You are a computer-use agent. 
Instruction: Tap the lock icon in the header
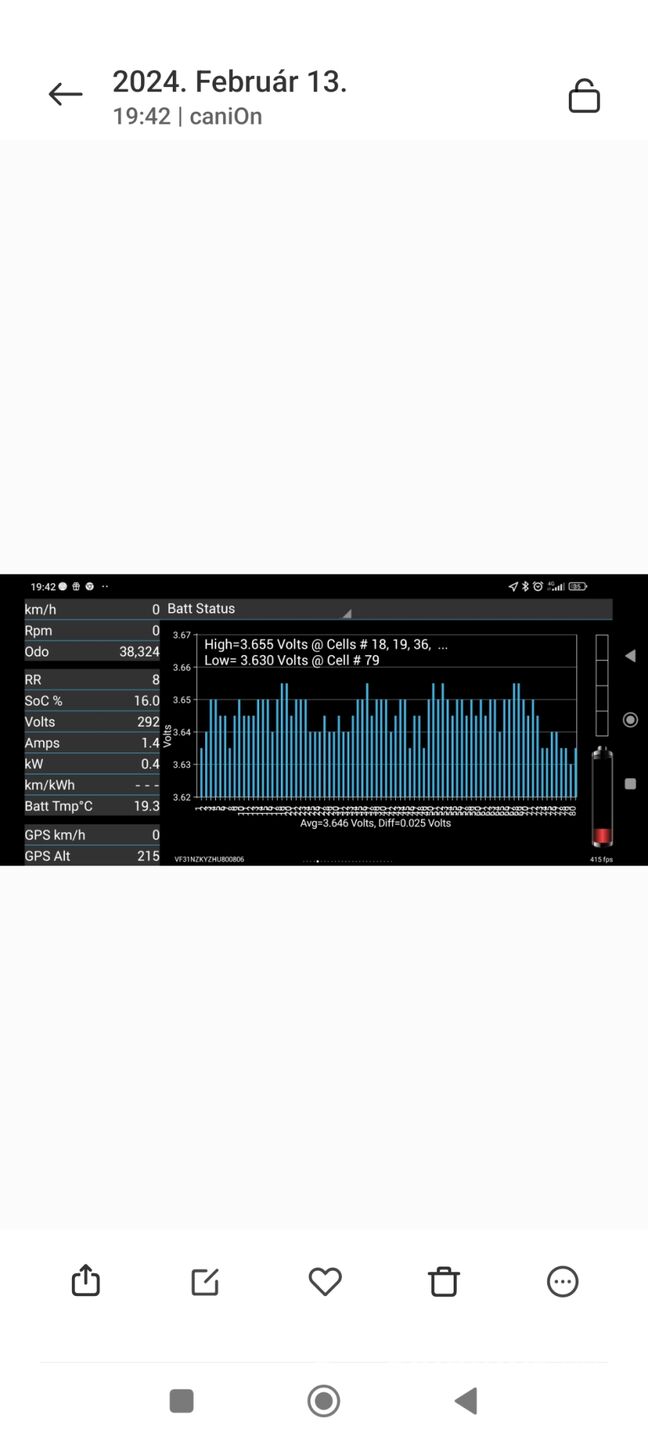(x=584, y=95)
